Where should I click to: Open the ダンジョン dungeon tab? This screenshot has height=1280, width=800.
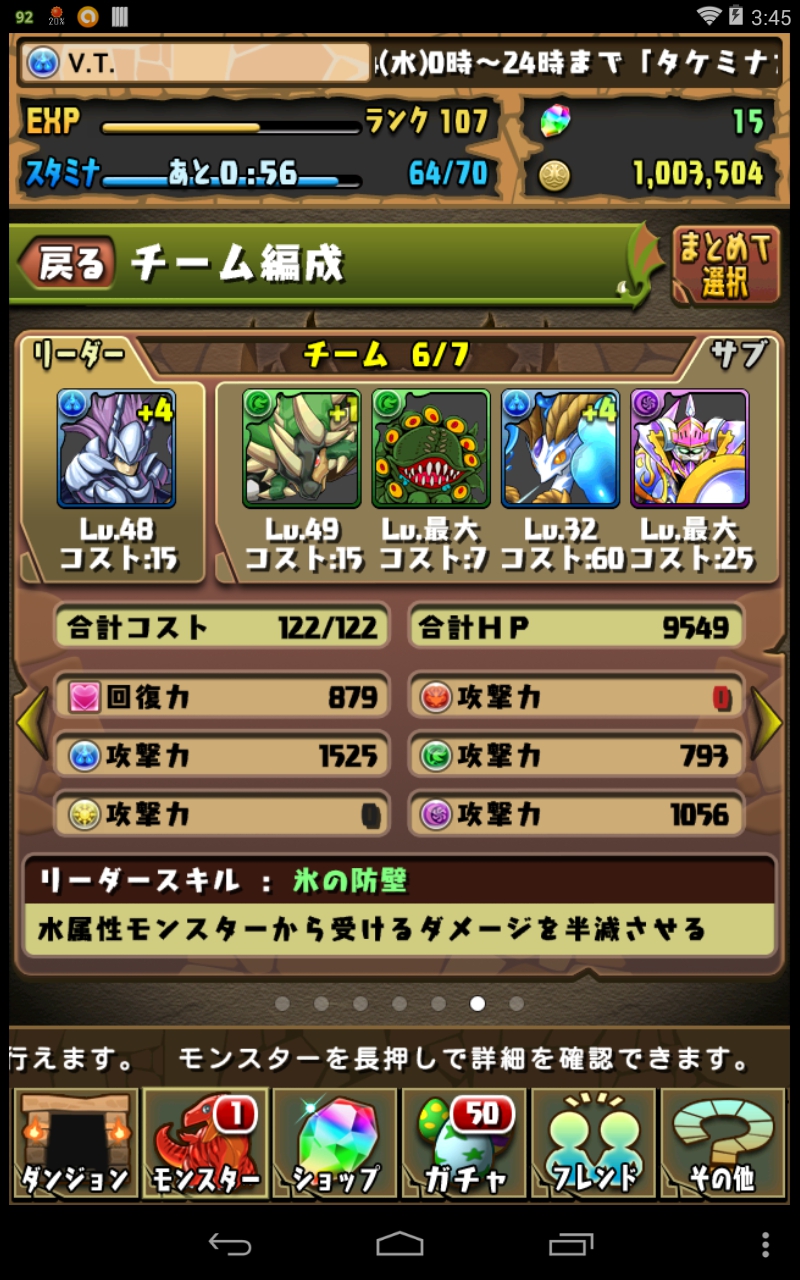point(75,1142)
